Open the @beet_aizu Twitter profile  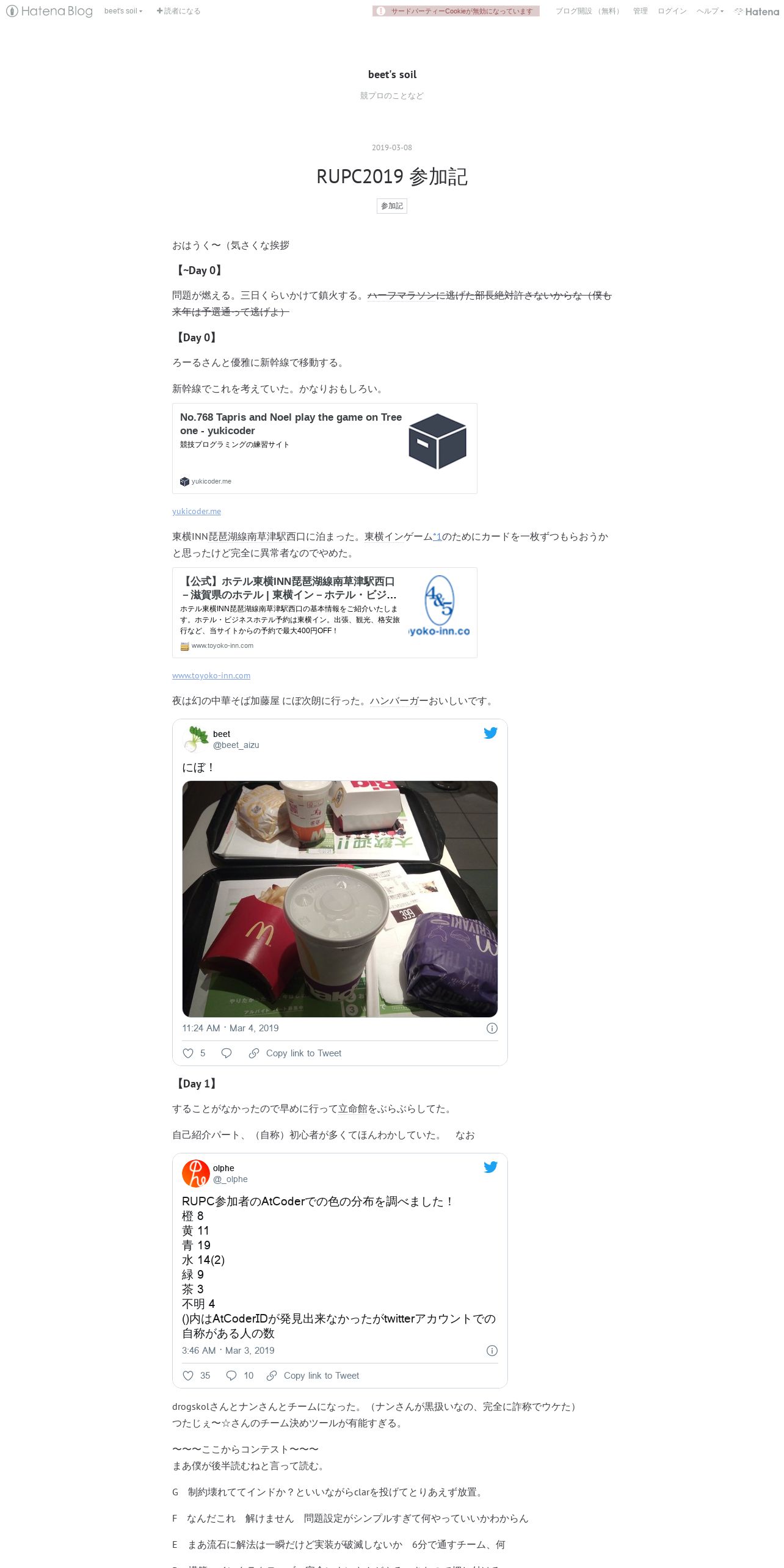click(x=236, y=745)
